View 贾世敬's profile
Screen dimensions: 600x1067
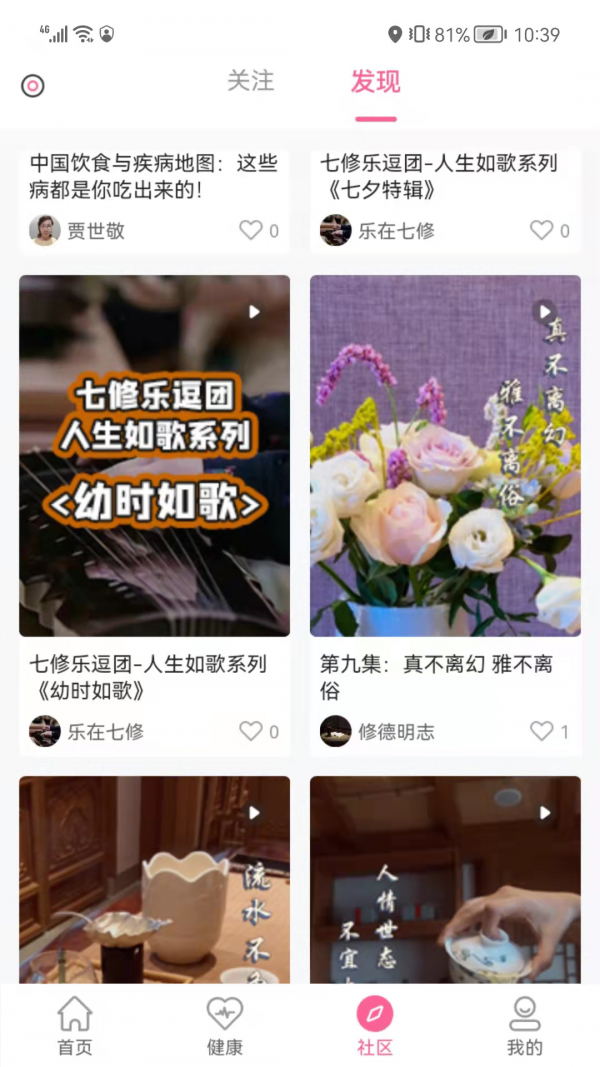coord(45,231)
